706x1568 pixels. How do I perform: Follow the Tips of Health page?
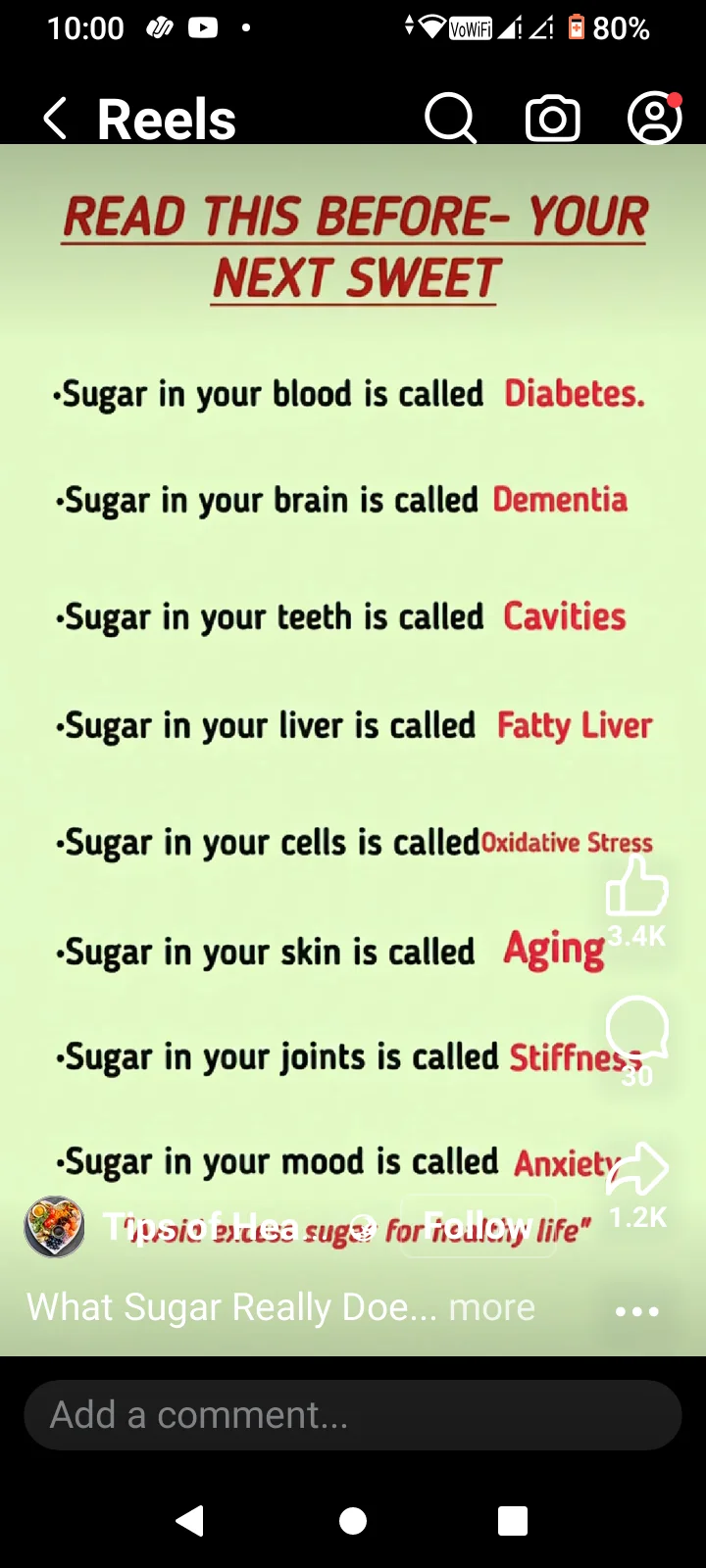[x=479, y=1226]
